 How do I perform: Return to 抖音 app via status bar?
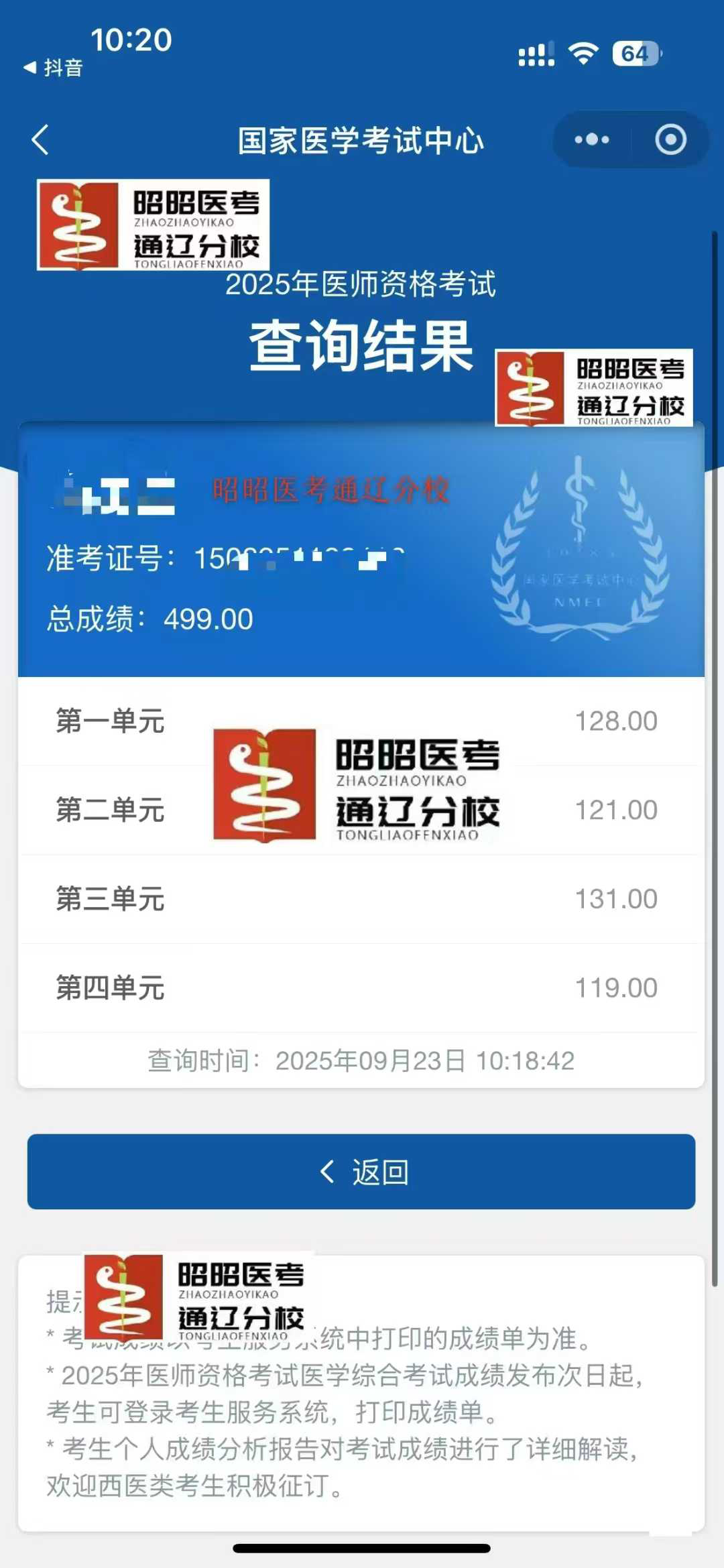point(54,67)
